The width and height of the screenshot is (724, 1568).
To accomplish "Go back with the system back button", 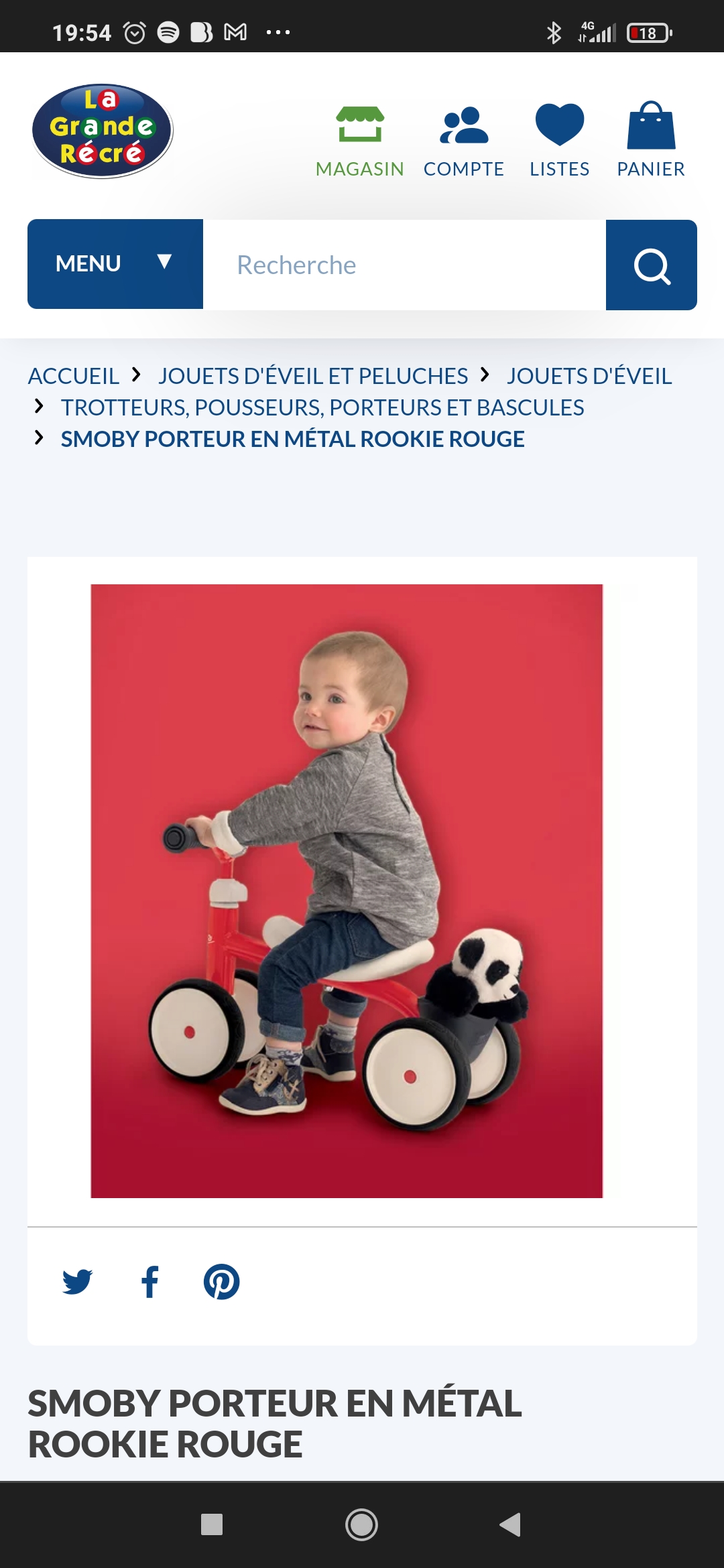I will [510, 1524].
